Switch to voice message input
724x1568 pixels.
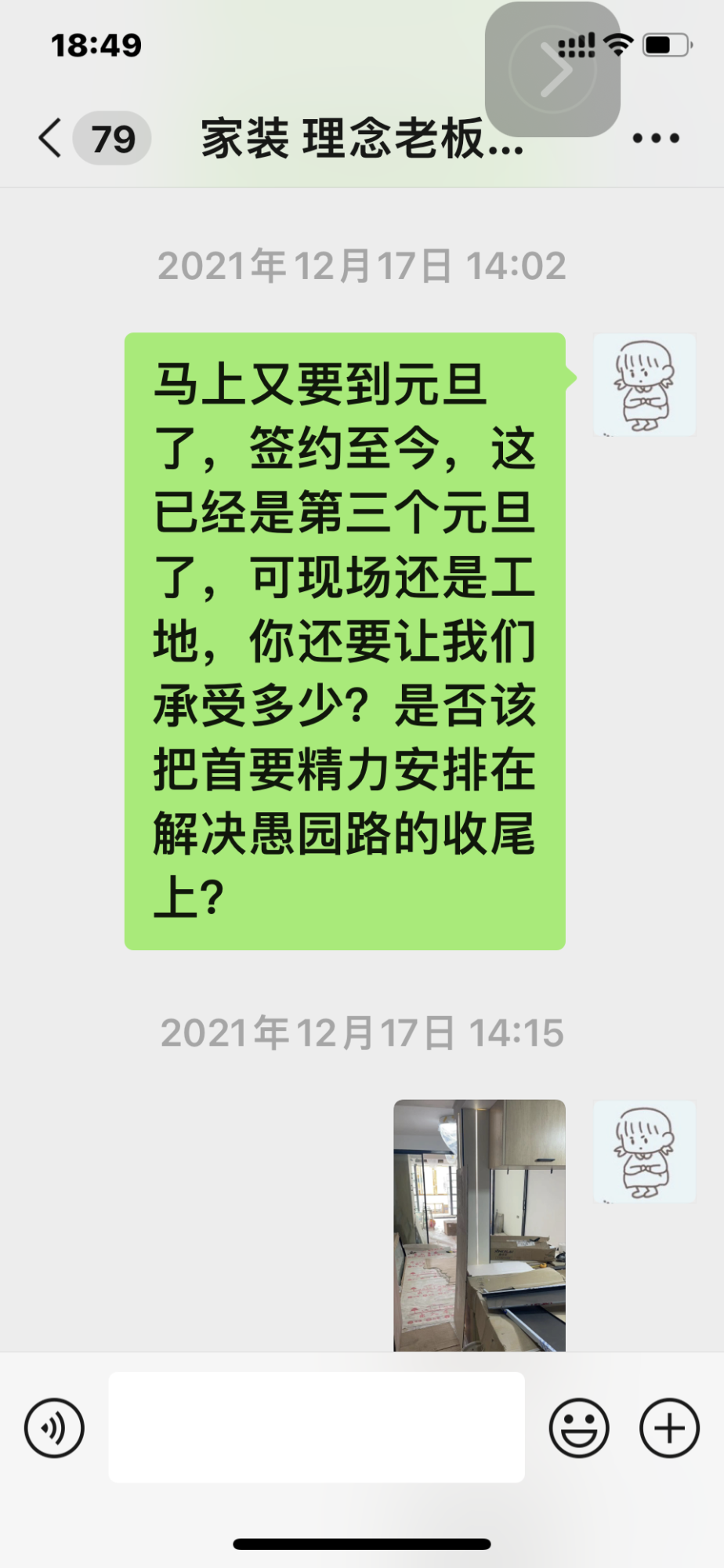pyautogui.click(x=54, y=1428)
